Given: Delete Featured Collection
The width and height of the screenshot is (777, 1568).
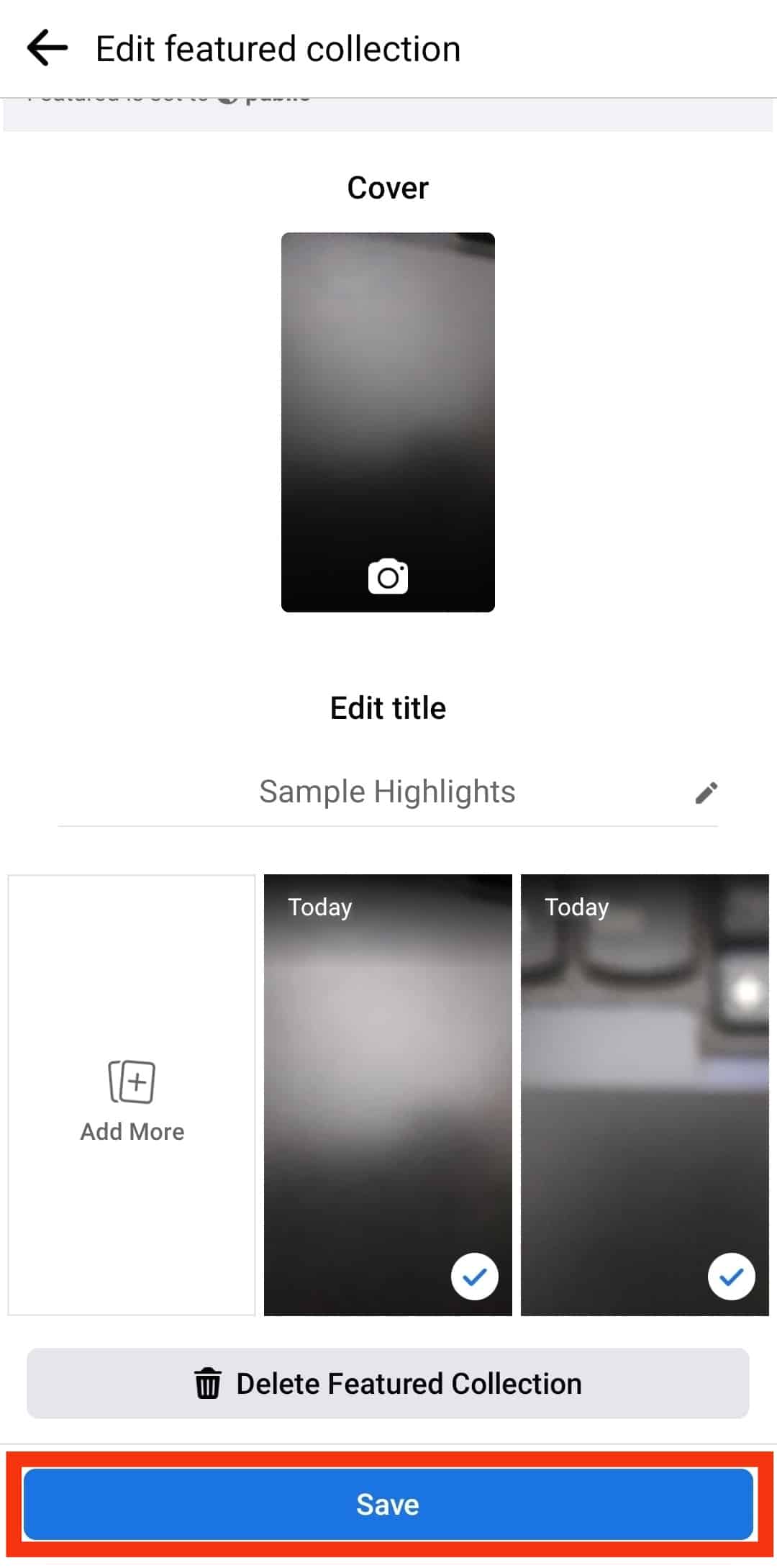Looking at the screenshot, I should point(388,1383).
